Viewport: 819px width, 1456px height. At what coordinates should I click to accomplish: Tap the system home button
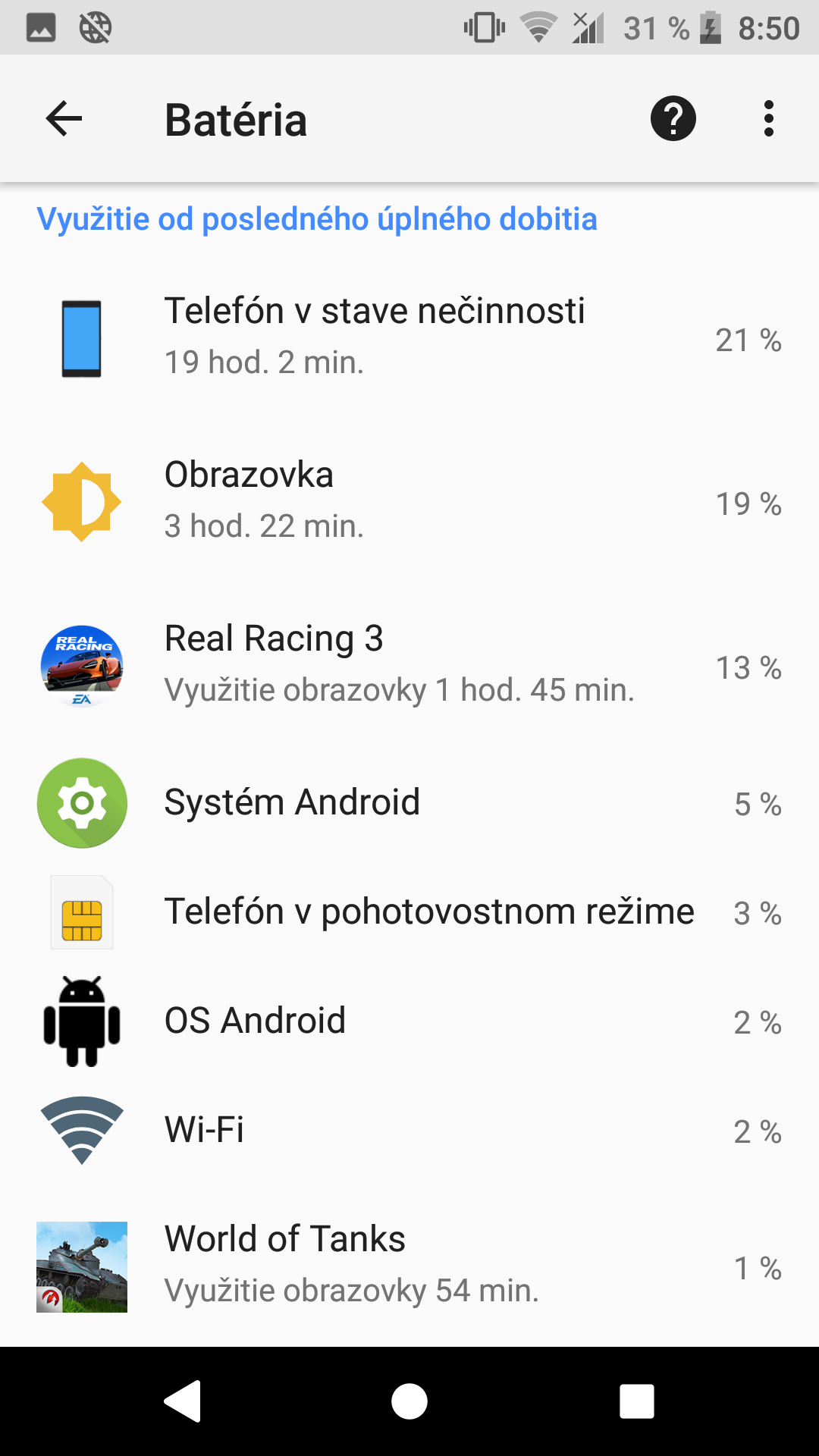409,1401
